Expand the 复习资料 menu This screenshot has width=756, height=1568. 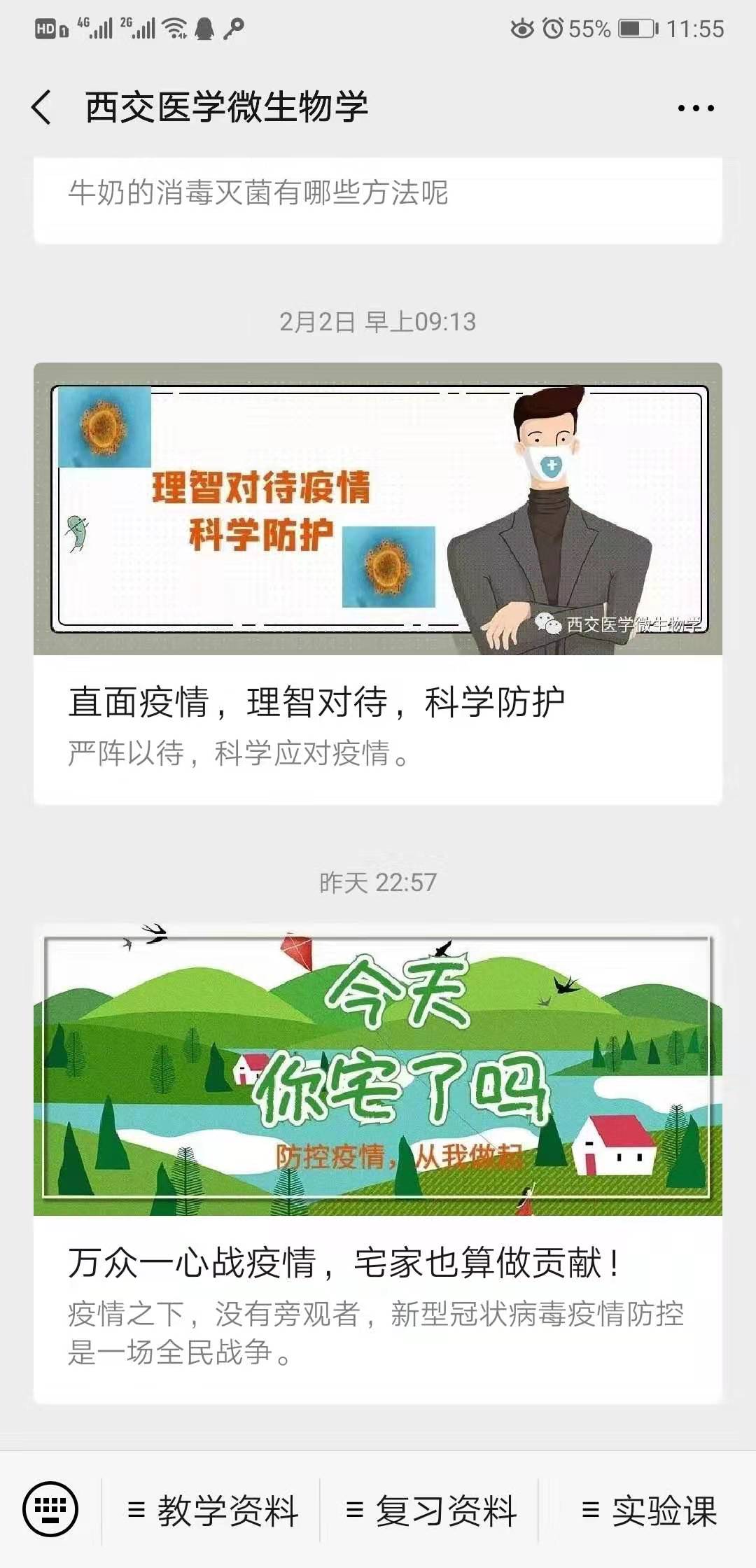click(x=430, y=1511)
